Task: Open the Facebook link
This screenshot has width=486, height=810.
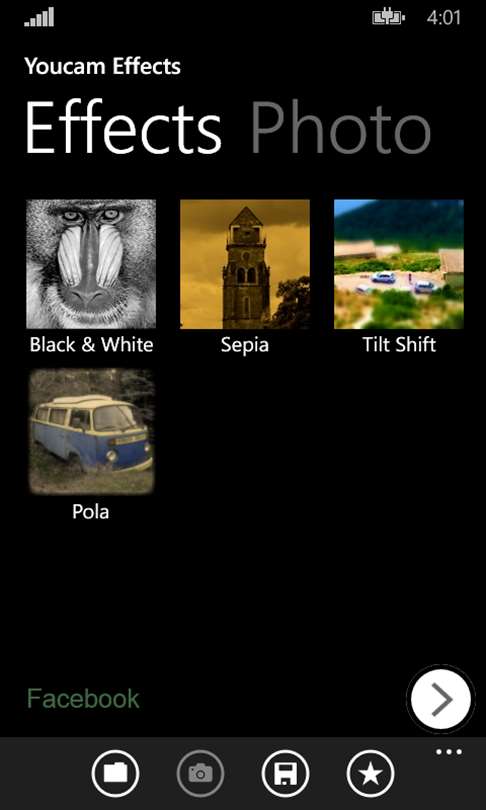Action: [x=83, y=698]
